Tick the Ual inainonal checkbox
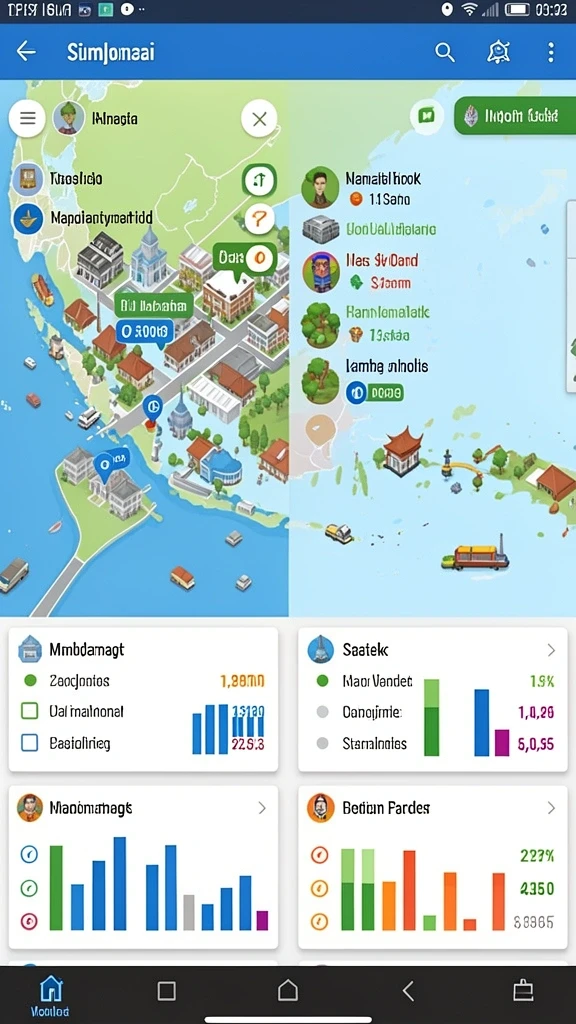The image size is (576, 1024). pos(29,711)
